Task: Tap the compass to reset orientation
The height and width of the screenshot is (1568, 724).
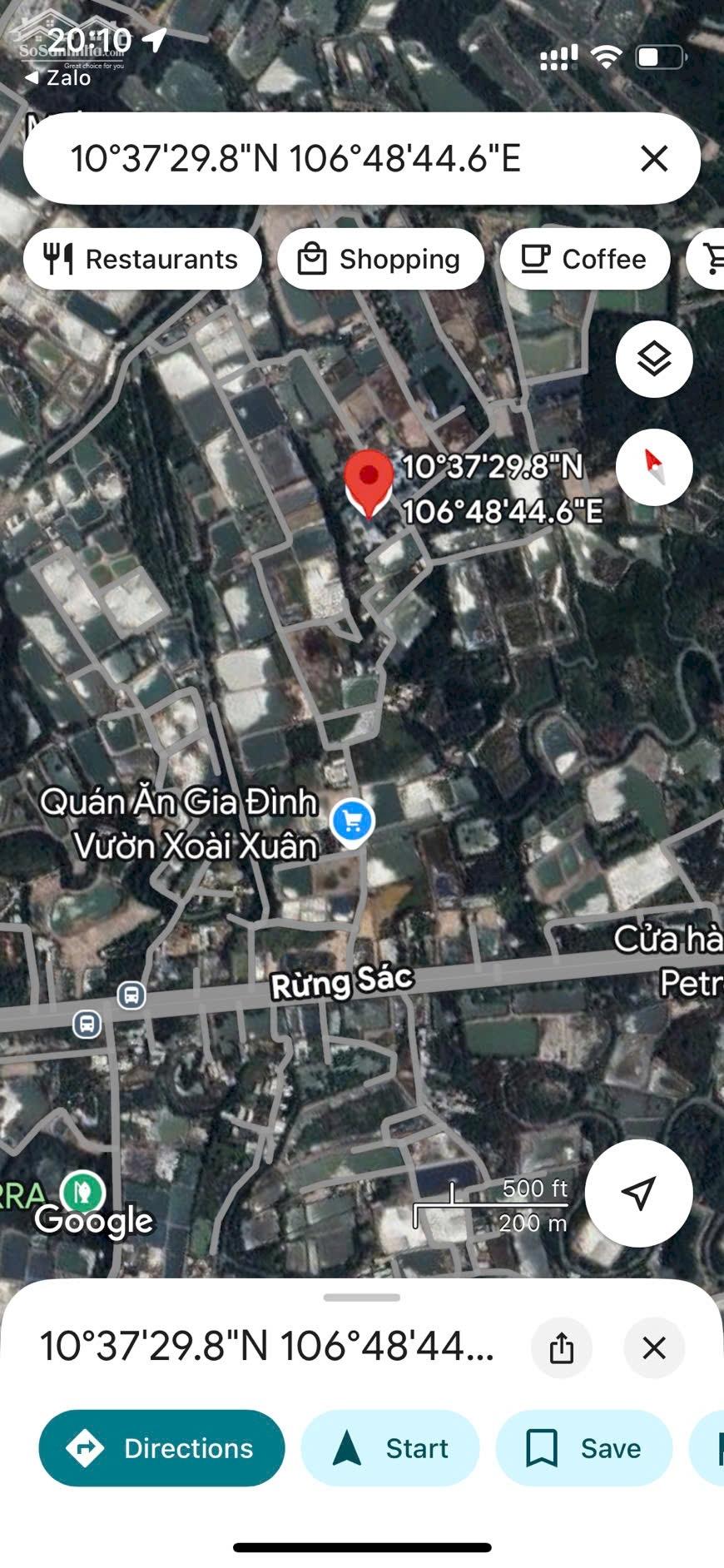Action: (x=654, y=468)
